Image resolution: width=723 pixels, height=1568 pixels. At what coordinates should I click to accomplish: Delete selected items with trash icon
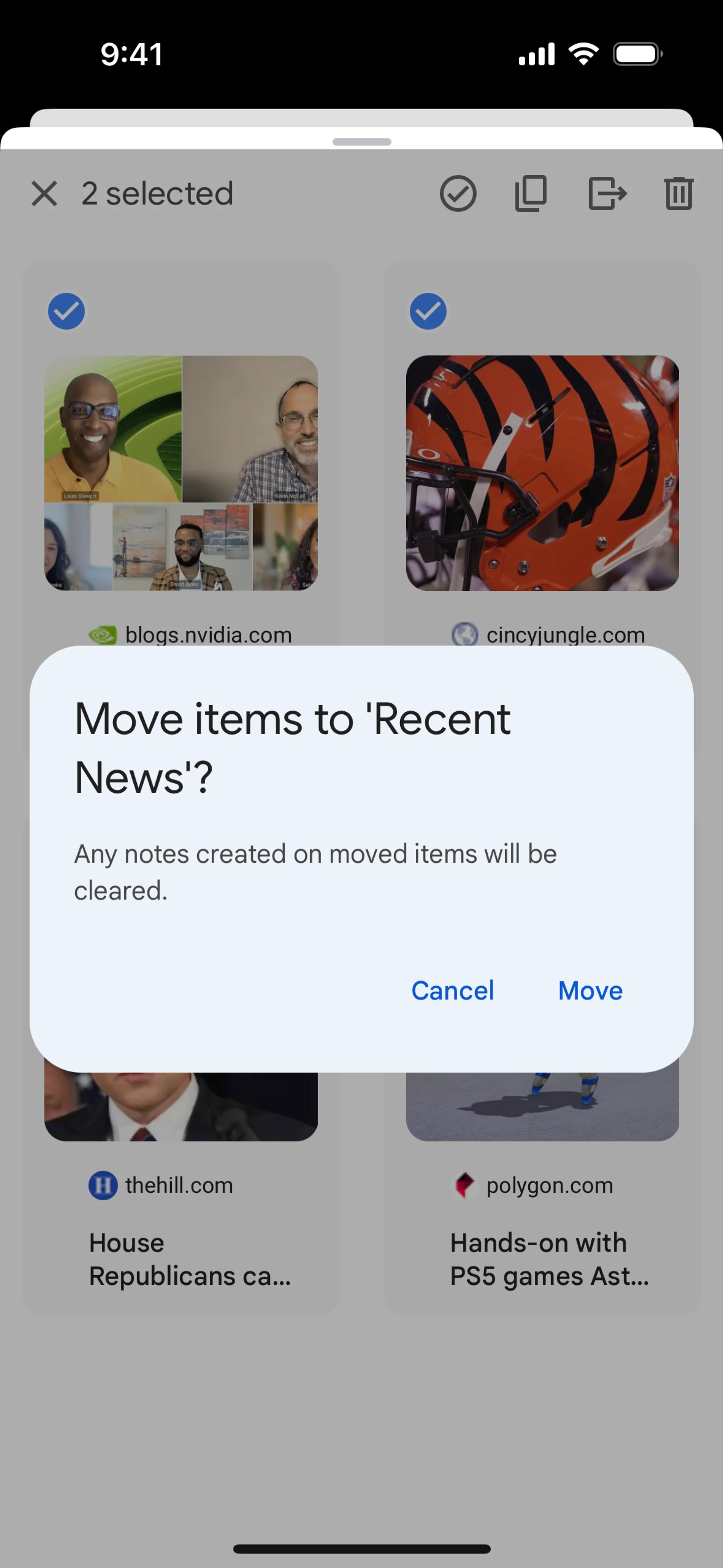pyautogui.click(x=678, y=194)
